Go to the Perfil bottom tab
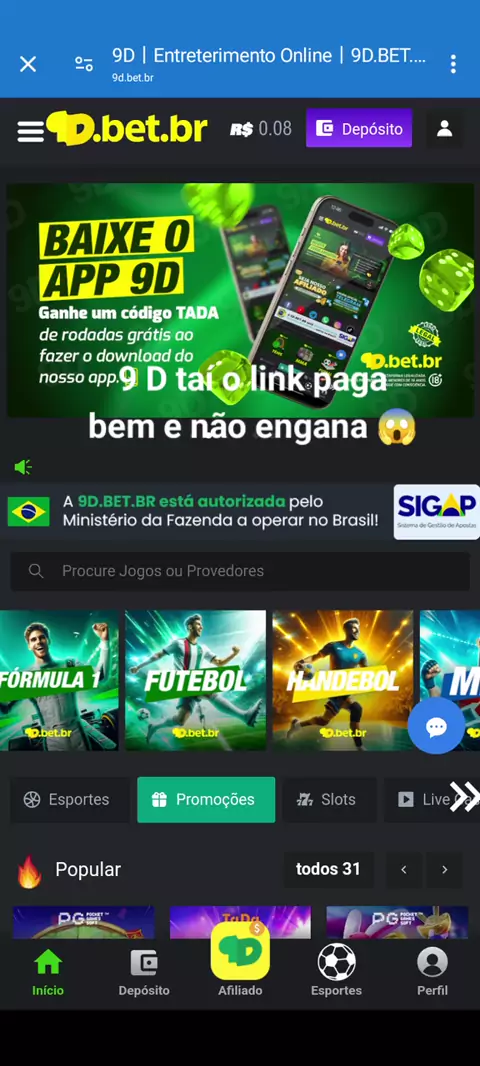This screenshot has width=480, height=1066. click(x=432, y=972)
